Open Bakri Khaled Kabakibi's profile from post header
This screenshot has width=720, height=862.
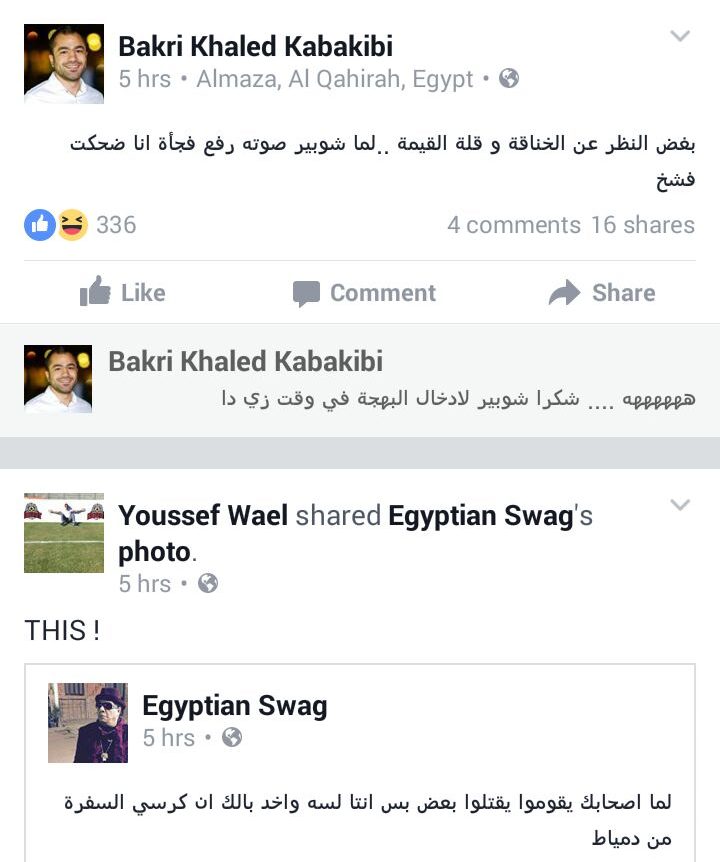(x=255, y=46)
